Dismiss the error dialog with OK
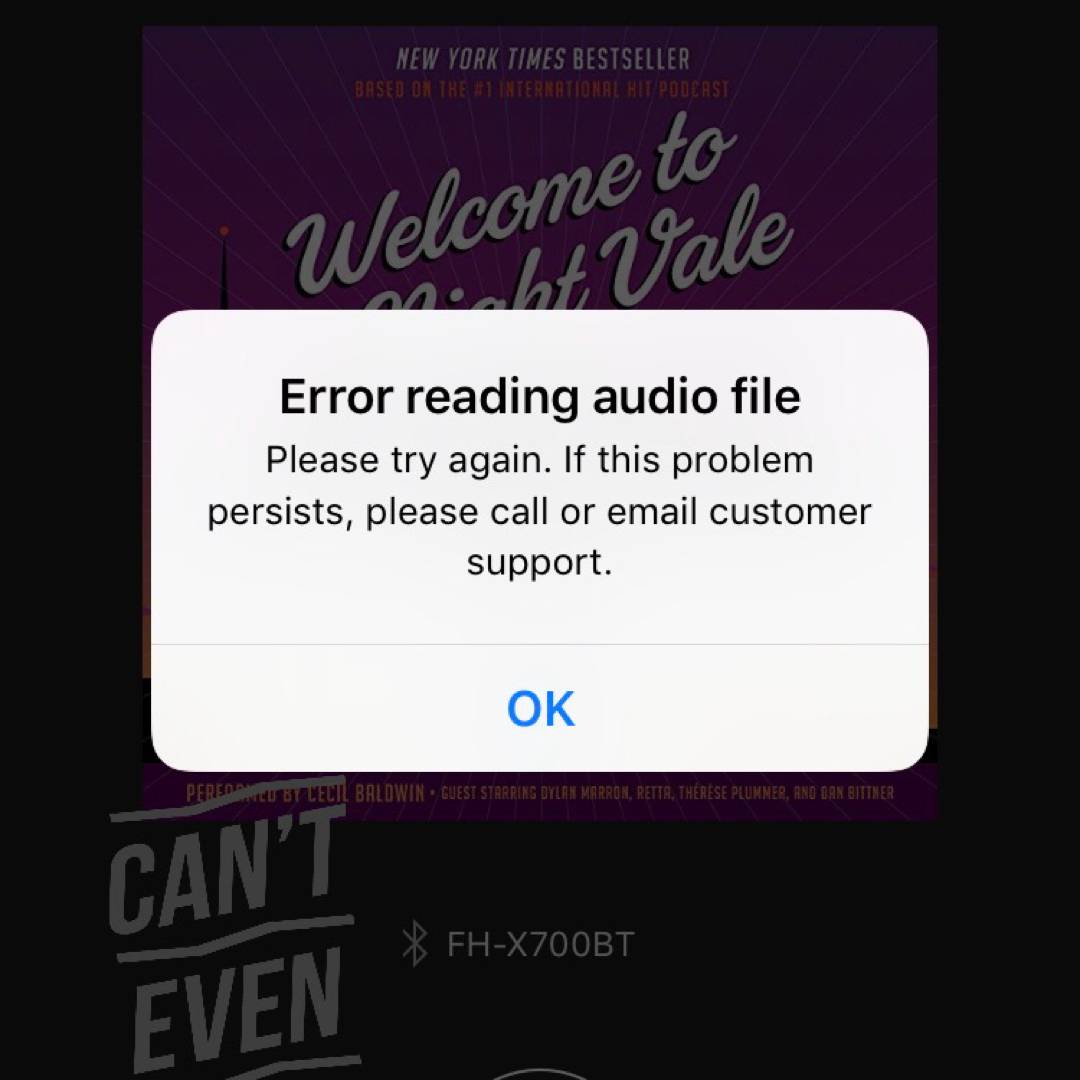Image resolution: width=1080 pixels, height=1080 pixels. click(540, 708)
